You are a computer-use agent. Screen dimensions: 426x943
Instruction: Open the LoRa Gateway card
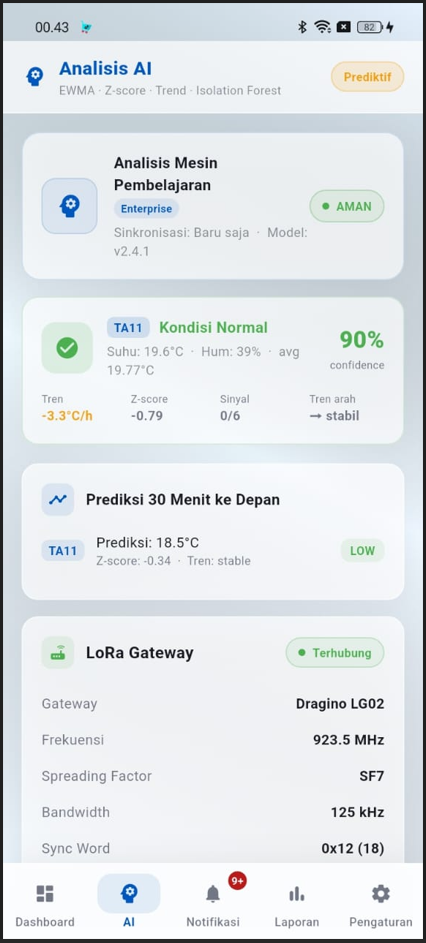click(213, 740)
